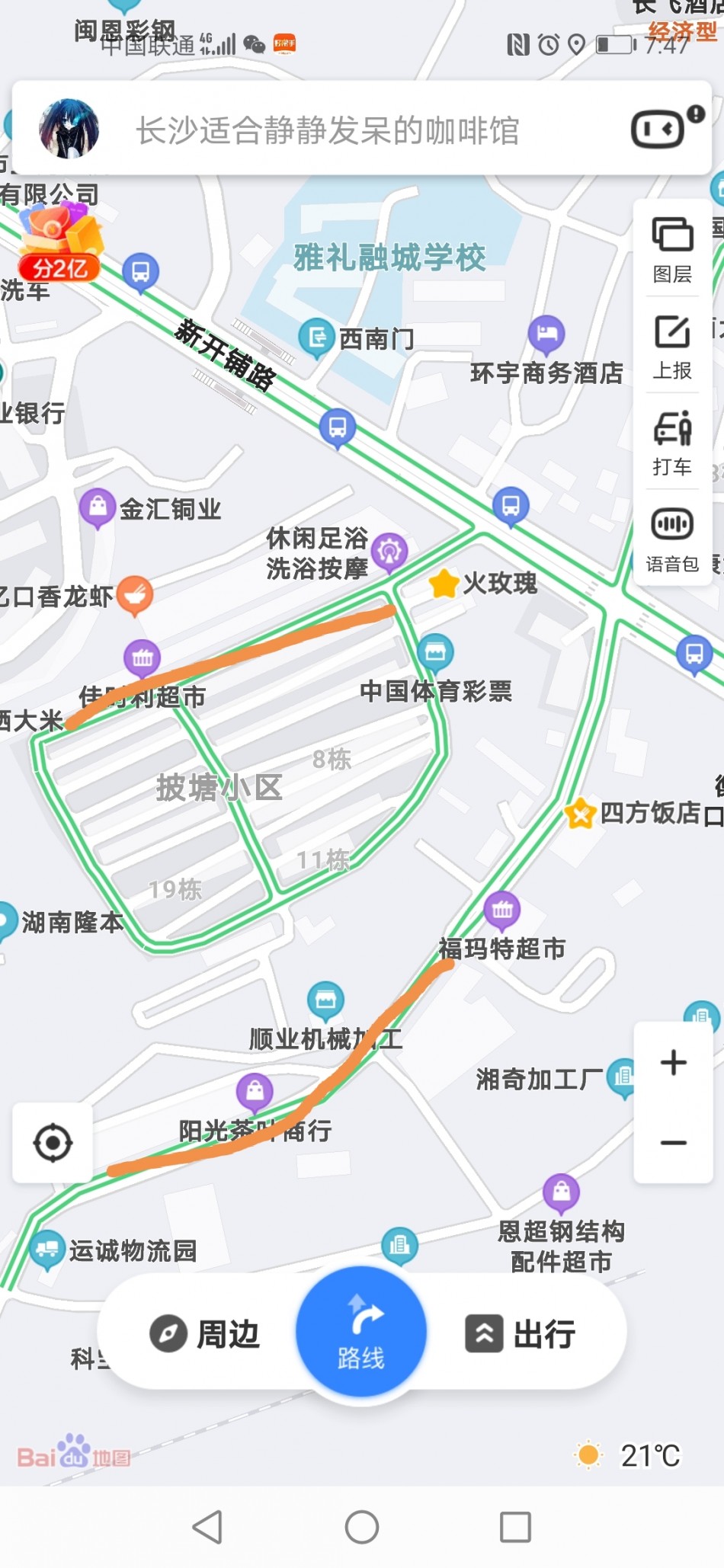Open the profile avatar
This screenshot has height=1568, width=724.
pos(69,129)
